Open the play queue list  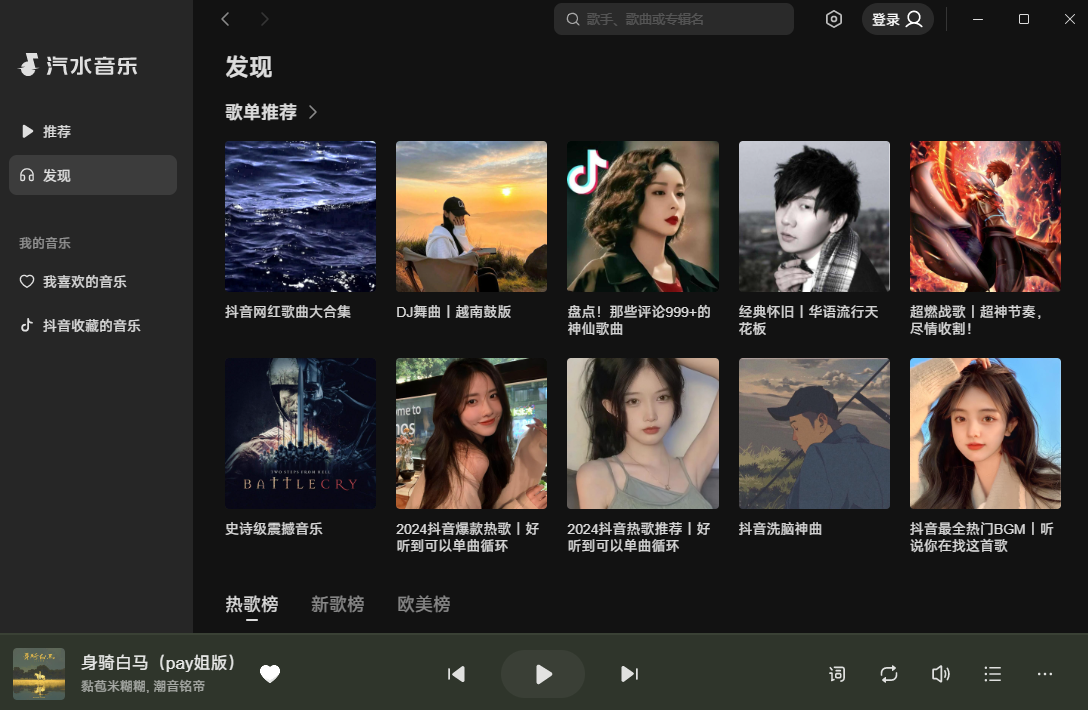[992, 674]
